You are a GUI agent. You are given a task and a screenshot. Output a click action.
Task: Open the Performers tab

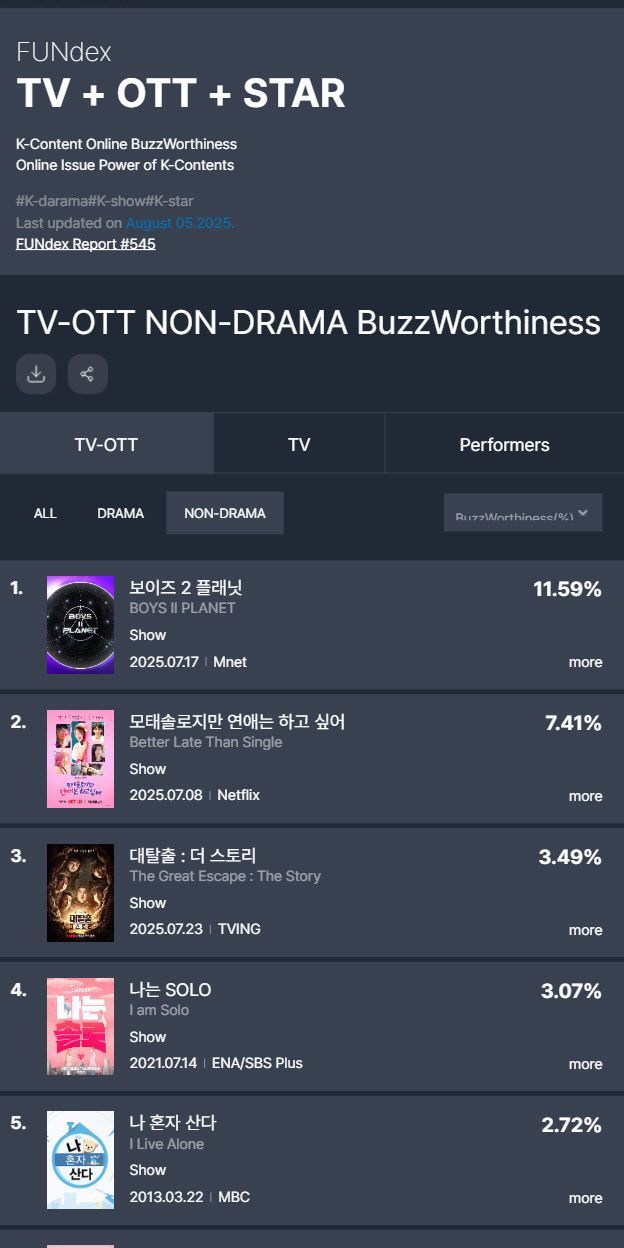[x=504, y=445]
